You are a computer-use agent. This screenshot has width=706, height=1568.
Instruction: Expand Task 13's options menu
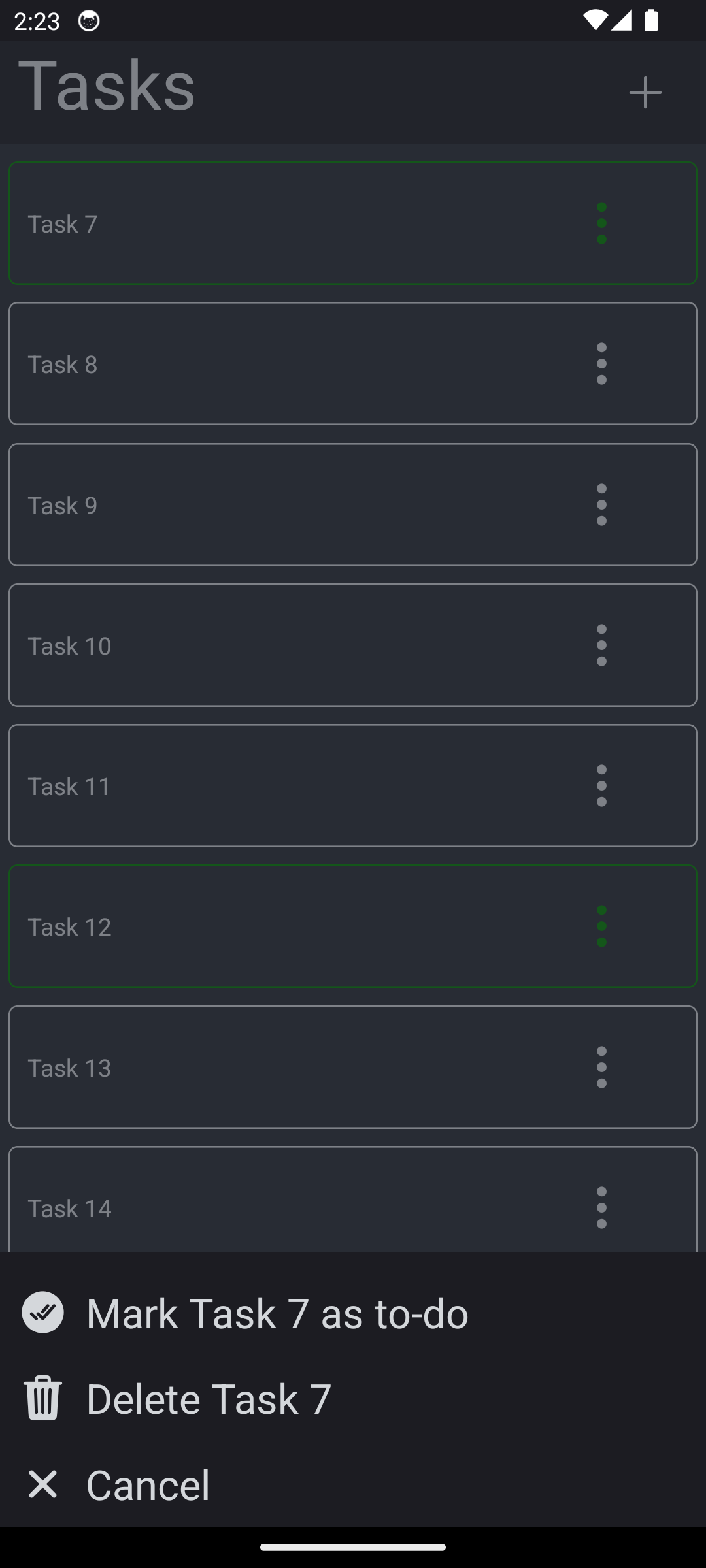[602, 1067]
